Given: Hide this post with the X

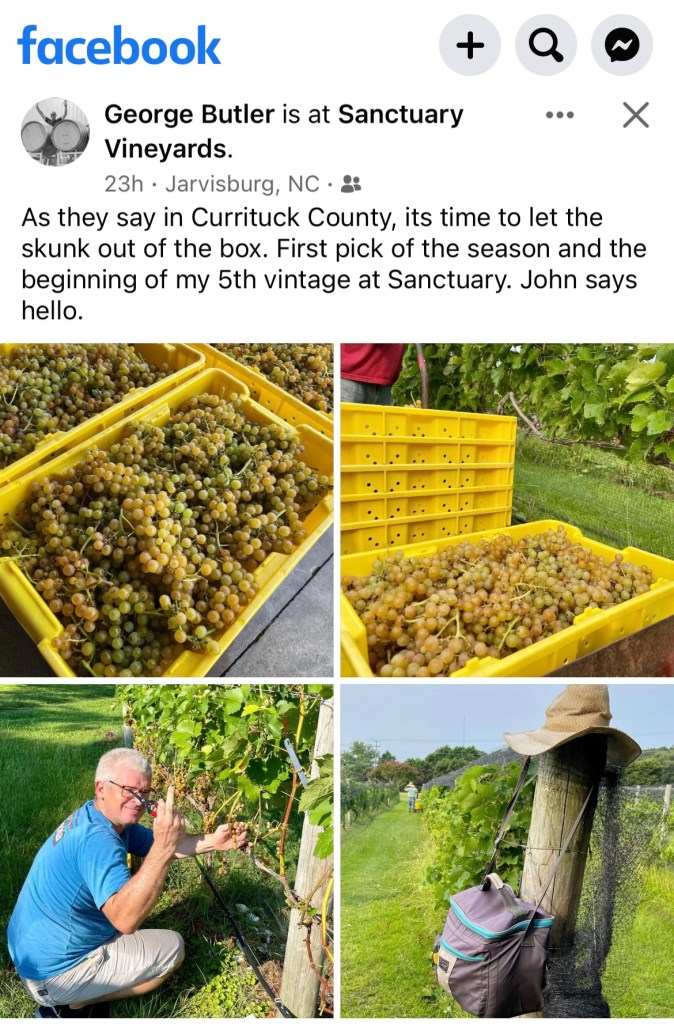Looking at the screenshot, I should [x=636, y=115].
